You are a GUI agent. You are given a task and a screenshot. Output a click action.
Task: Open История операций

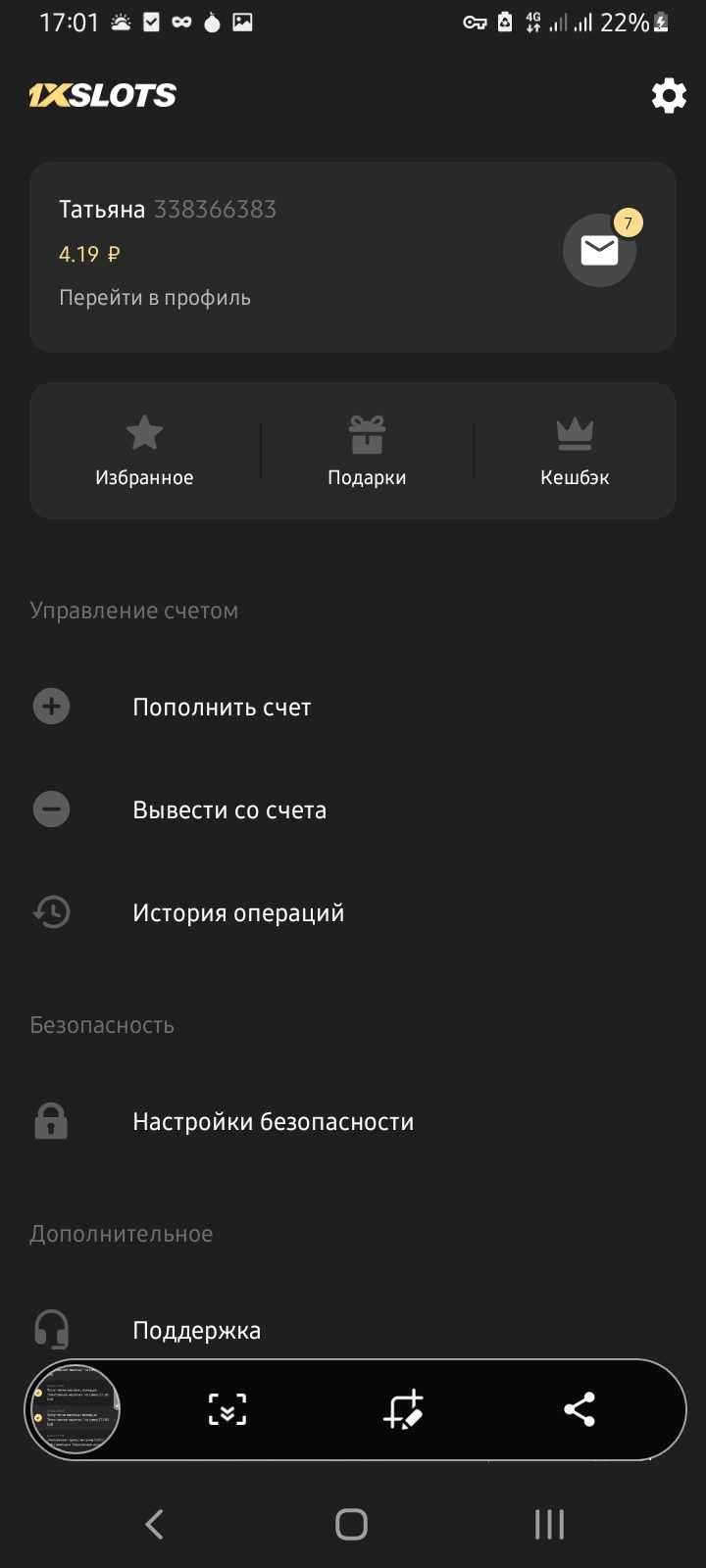238,913
